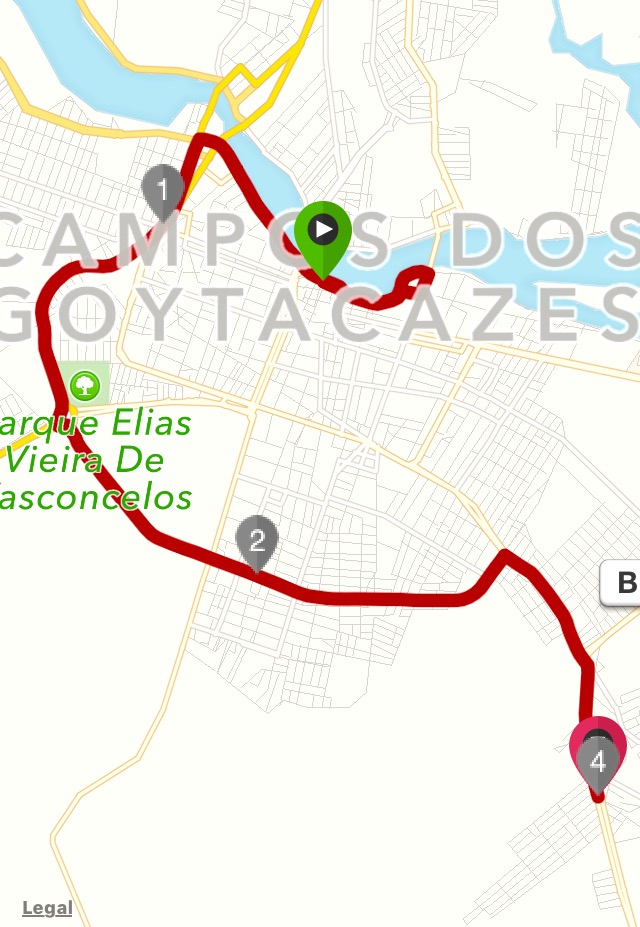The width and height of the screenshot is (640, 927).
Task: Open the Parque Elias Vieira De Vasconcelos marker
Action: (x=85, y=383)
